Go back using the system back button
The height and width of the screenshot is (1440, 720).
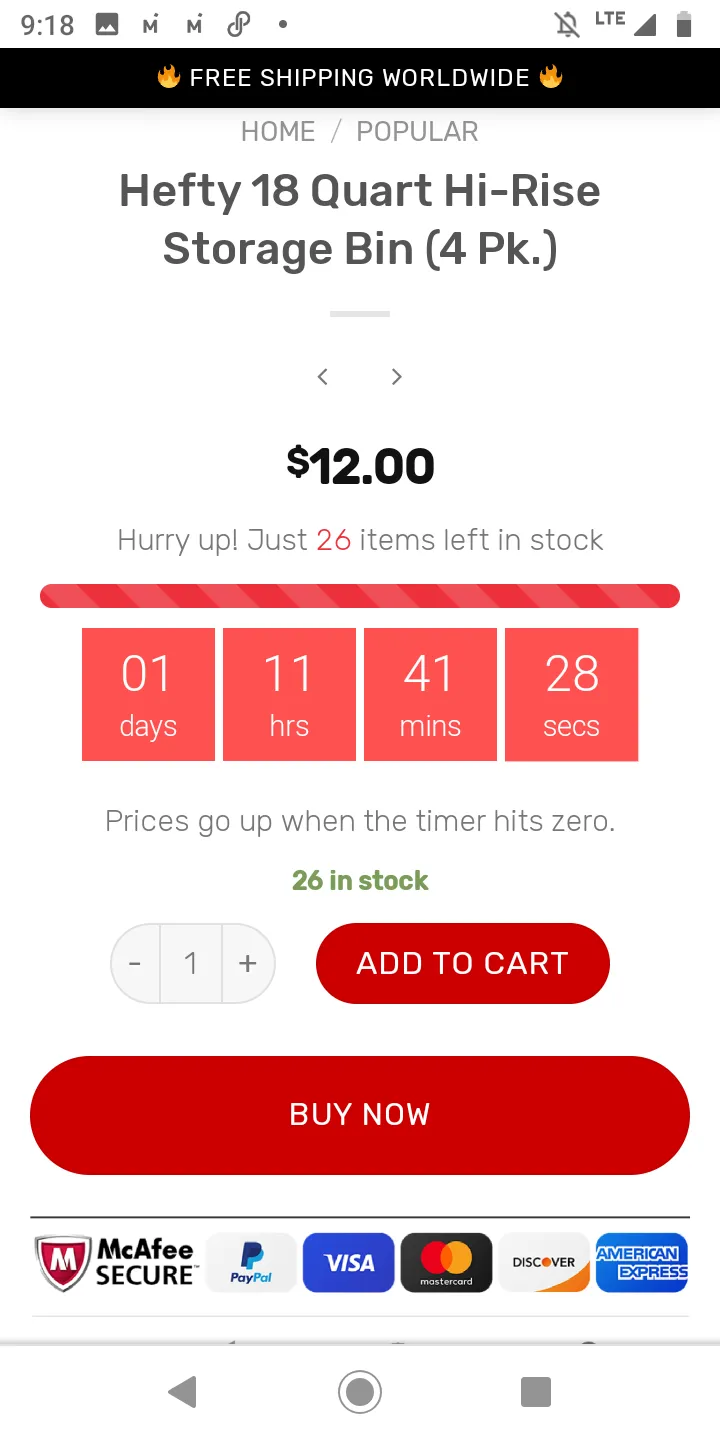point(182,1392)
